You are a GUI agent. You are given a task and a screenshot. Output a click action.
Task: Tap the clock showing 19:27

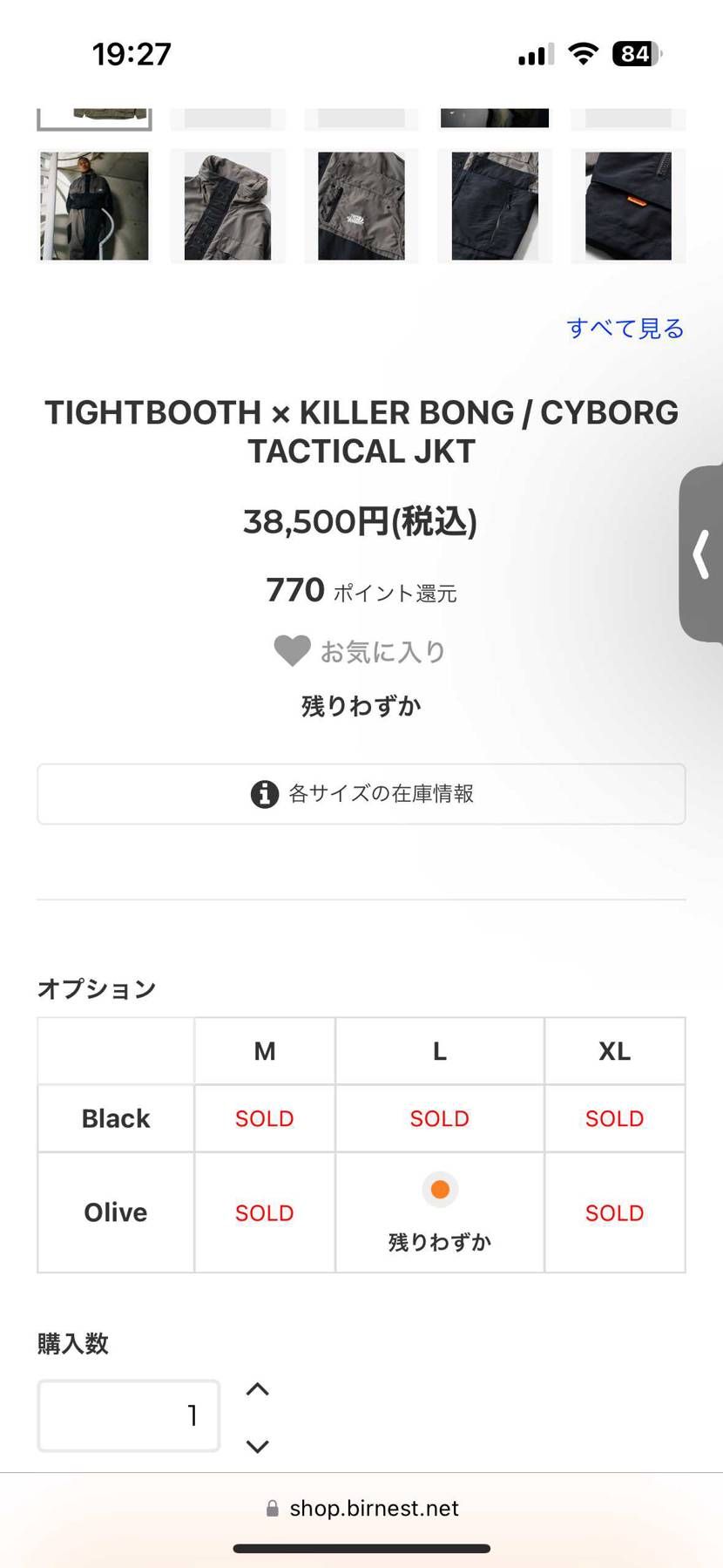pos(132,52)
